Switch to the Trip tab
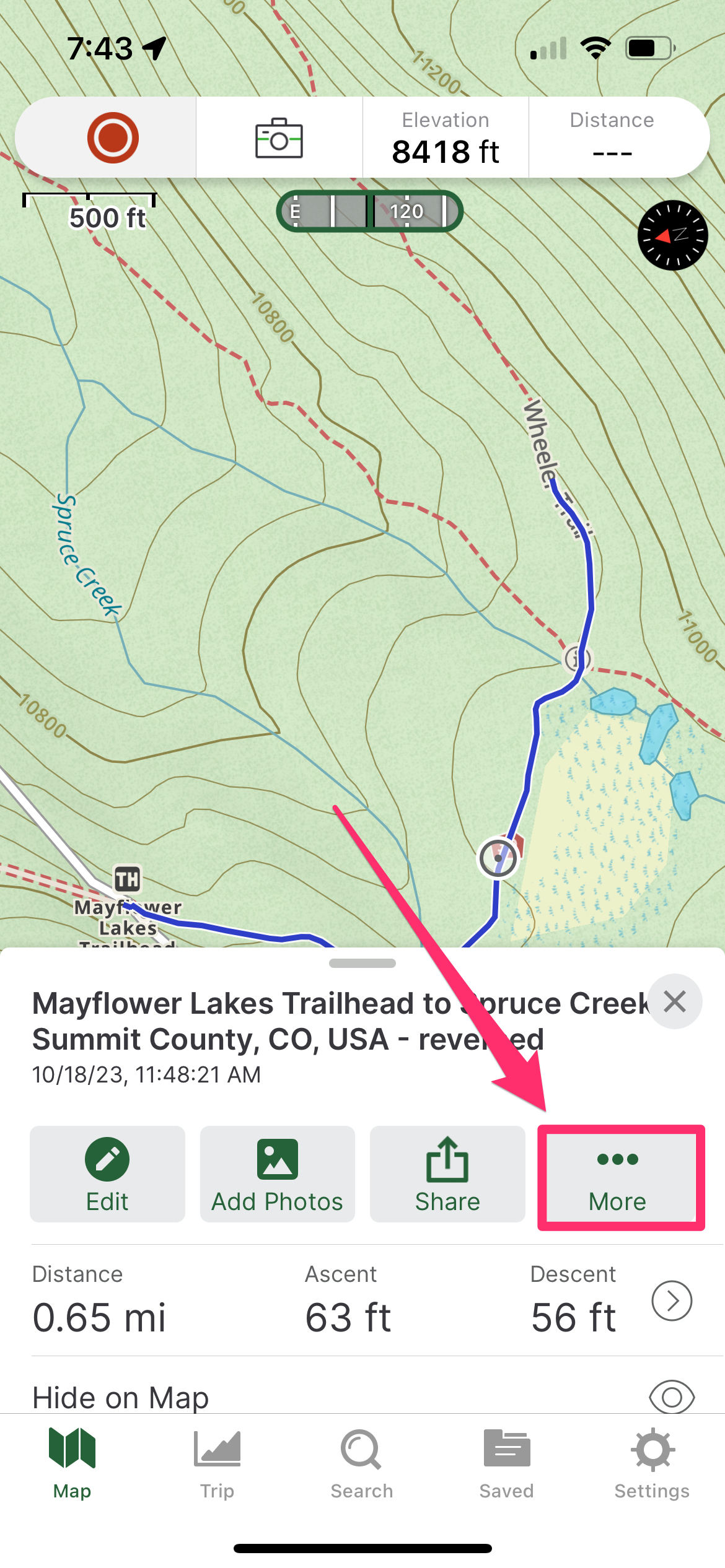Image resolution: width=725 pixels, height=1568 pixels. click(x=217, y=1464)
